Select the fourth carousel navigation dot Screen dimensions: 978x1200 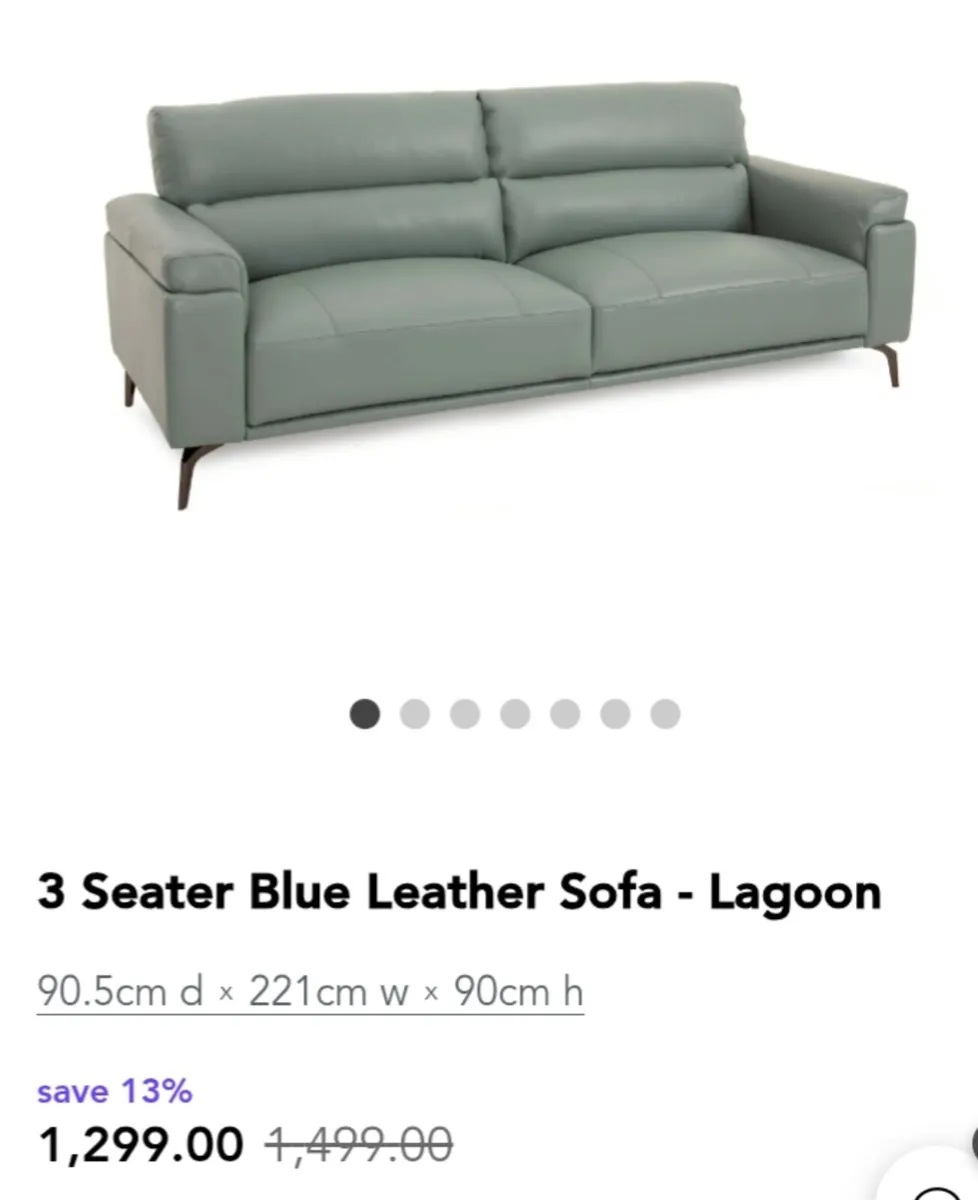(516, 713)
